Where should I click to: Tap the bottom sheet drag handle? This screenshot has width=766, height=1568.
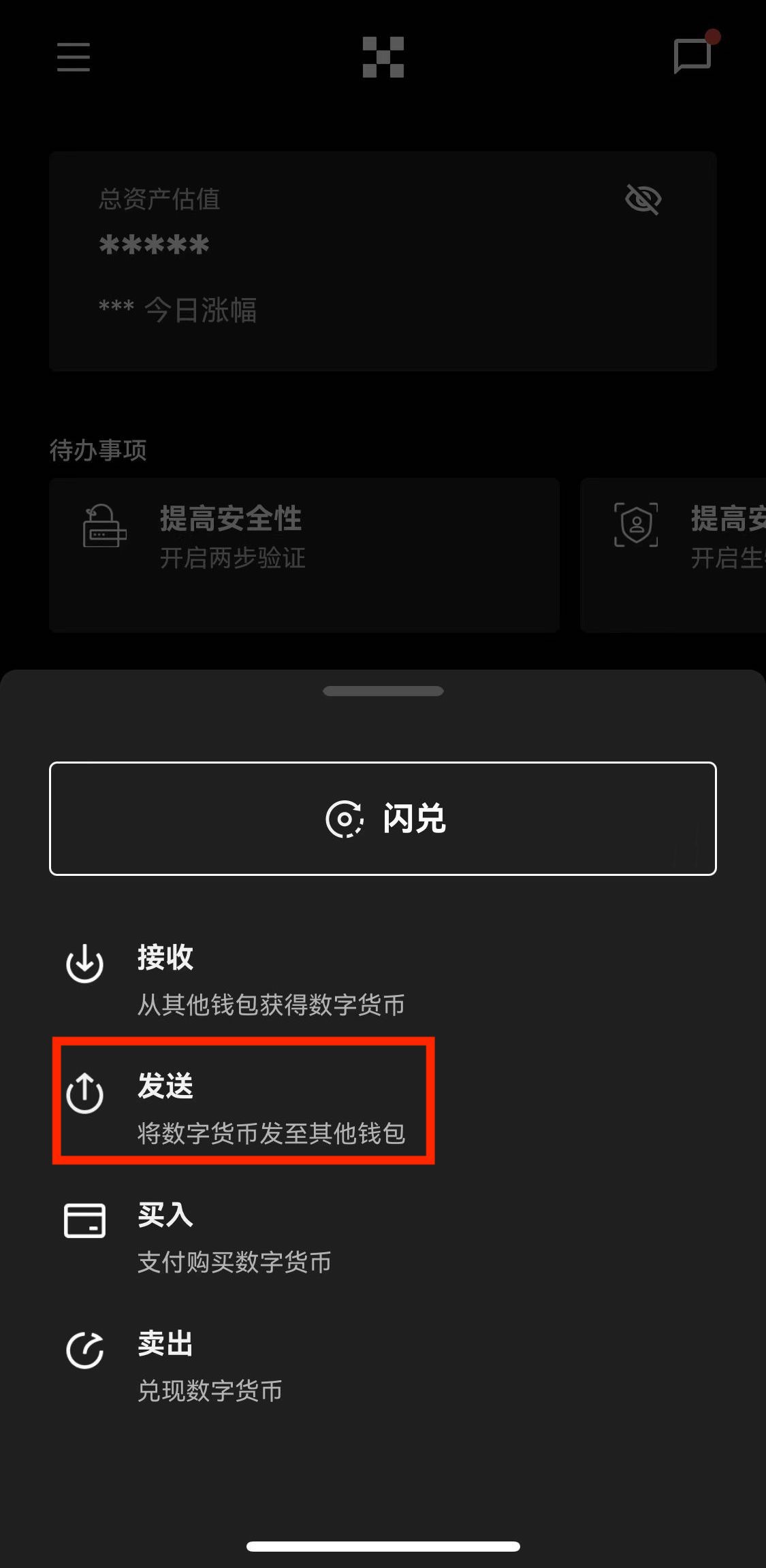point(383,691)
